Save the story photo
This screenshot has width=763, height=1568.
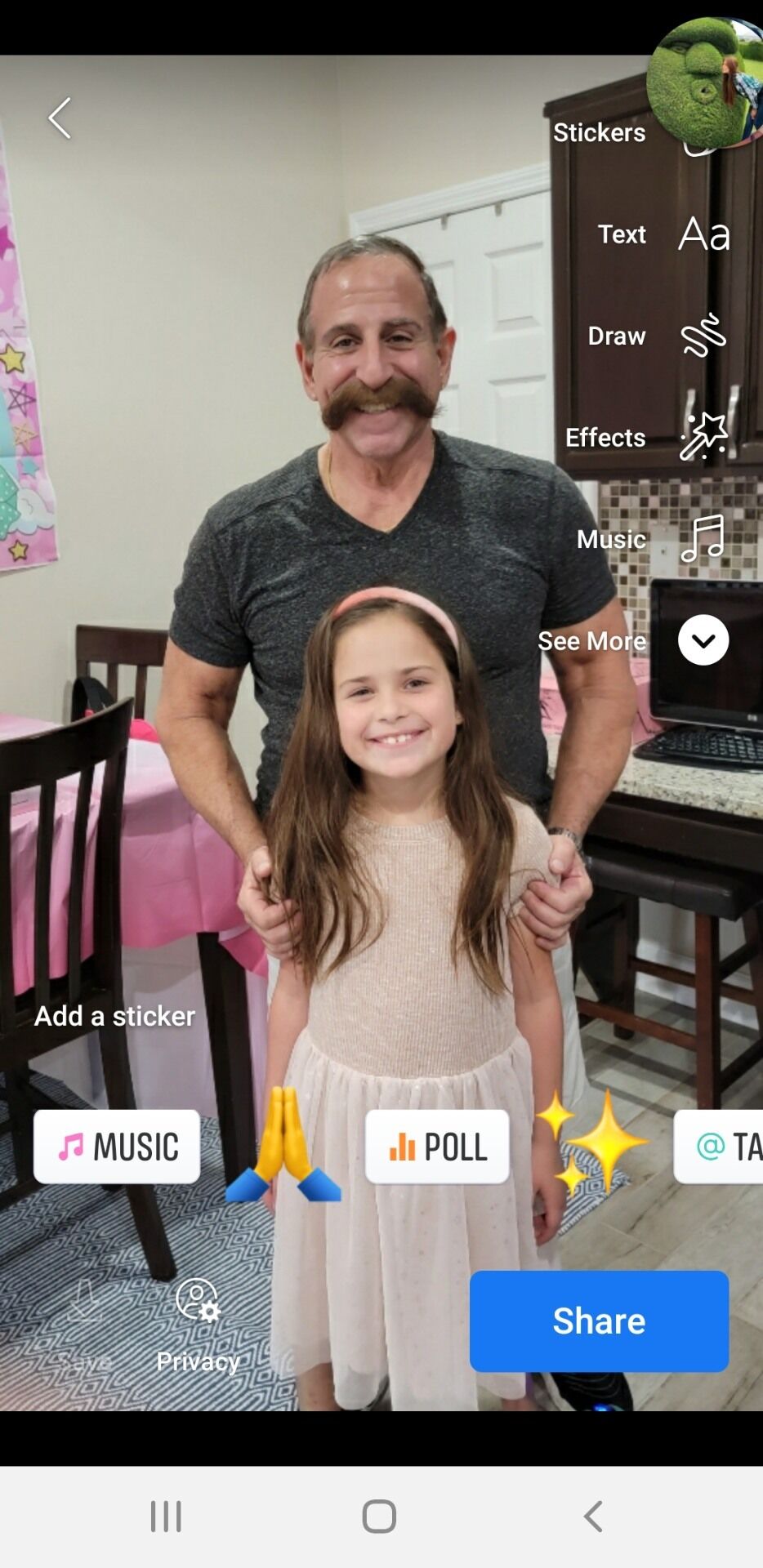[84, 1325]
